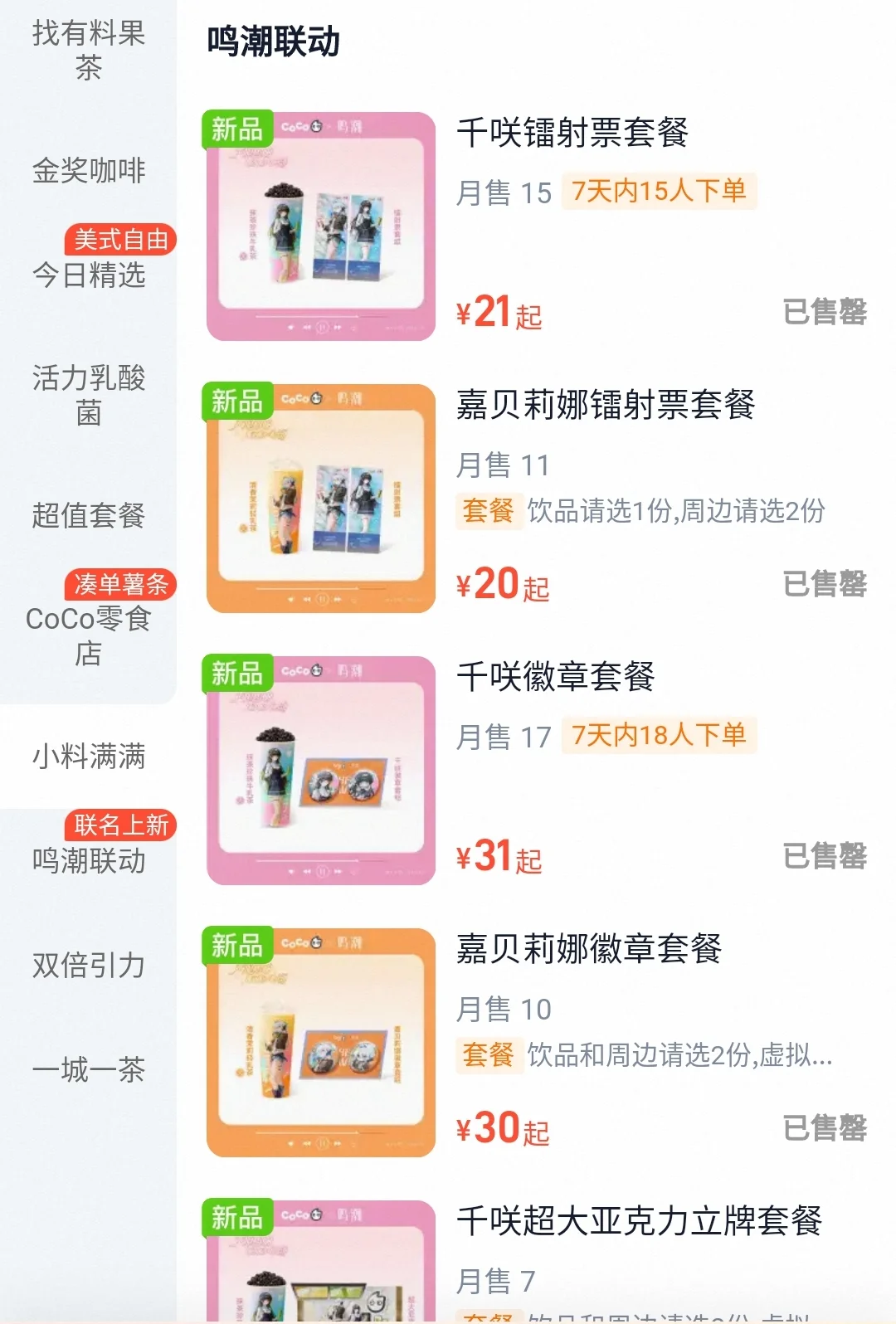The height and width of the screenshot is (1324, 896).
Task: Open 千咲镭射票套餐 product image
Action: (x=321, y=226)
